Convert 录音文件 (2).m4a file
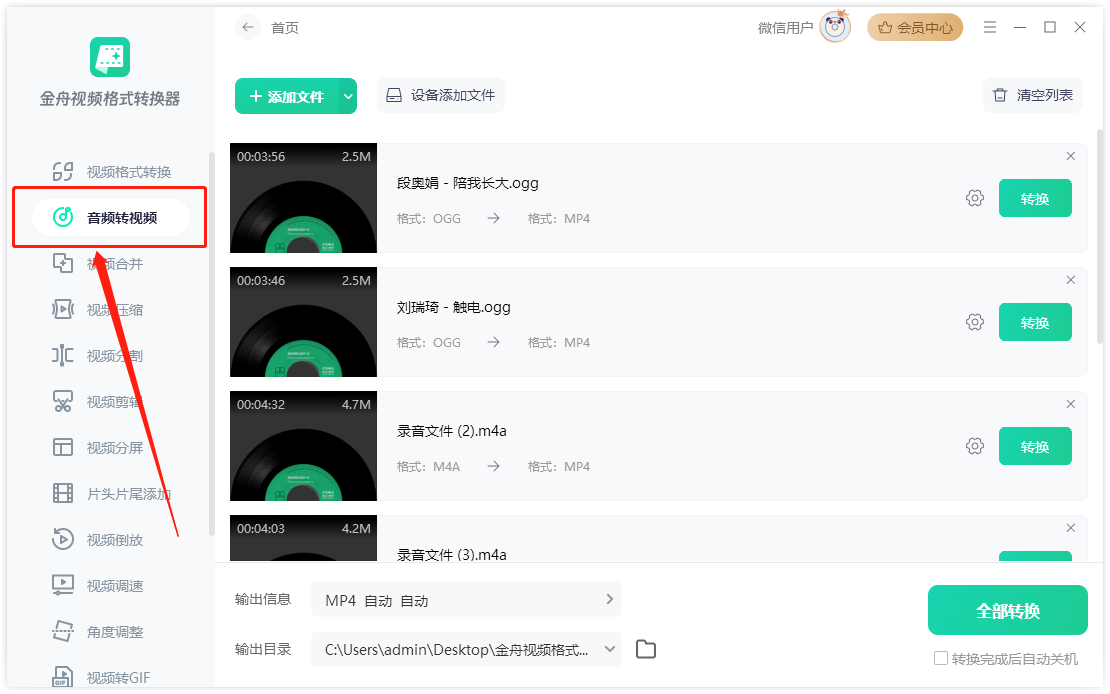Image resolution: width=1110 pixels, height=694 pixels. 1035,447
